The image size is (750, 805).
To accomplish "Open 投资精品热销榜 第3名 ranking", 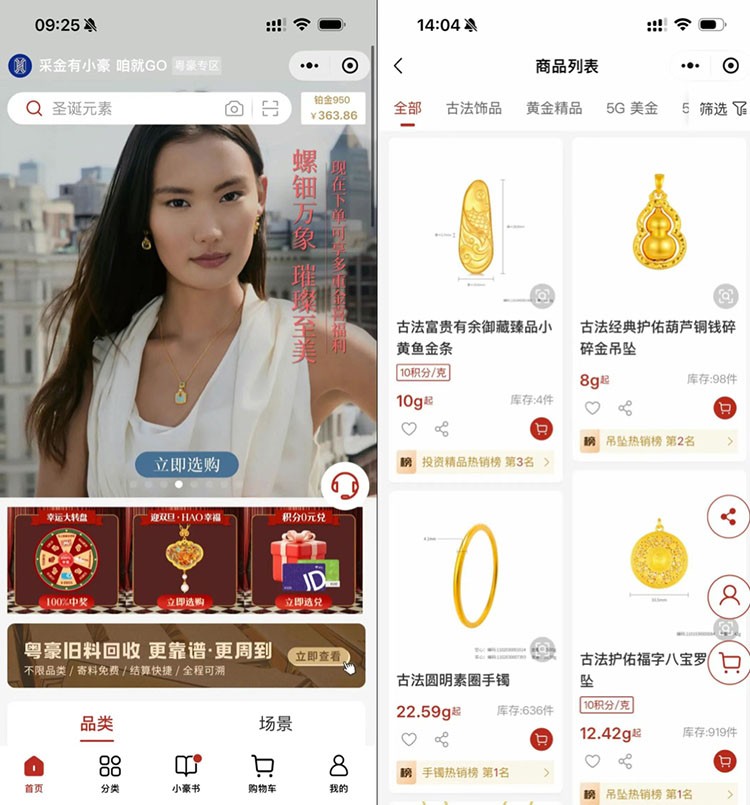I will tap(475, 462).
